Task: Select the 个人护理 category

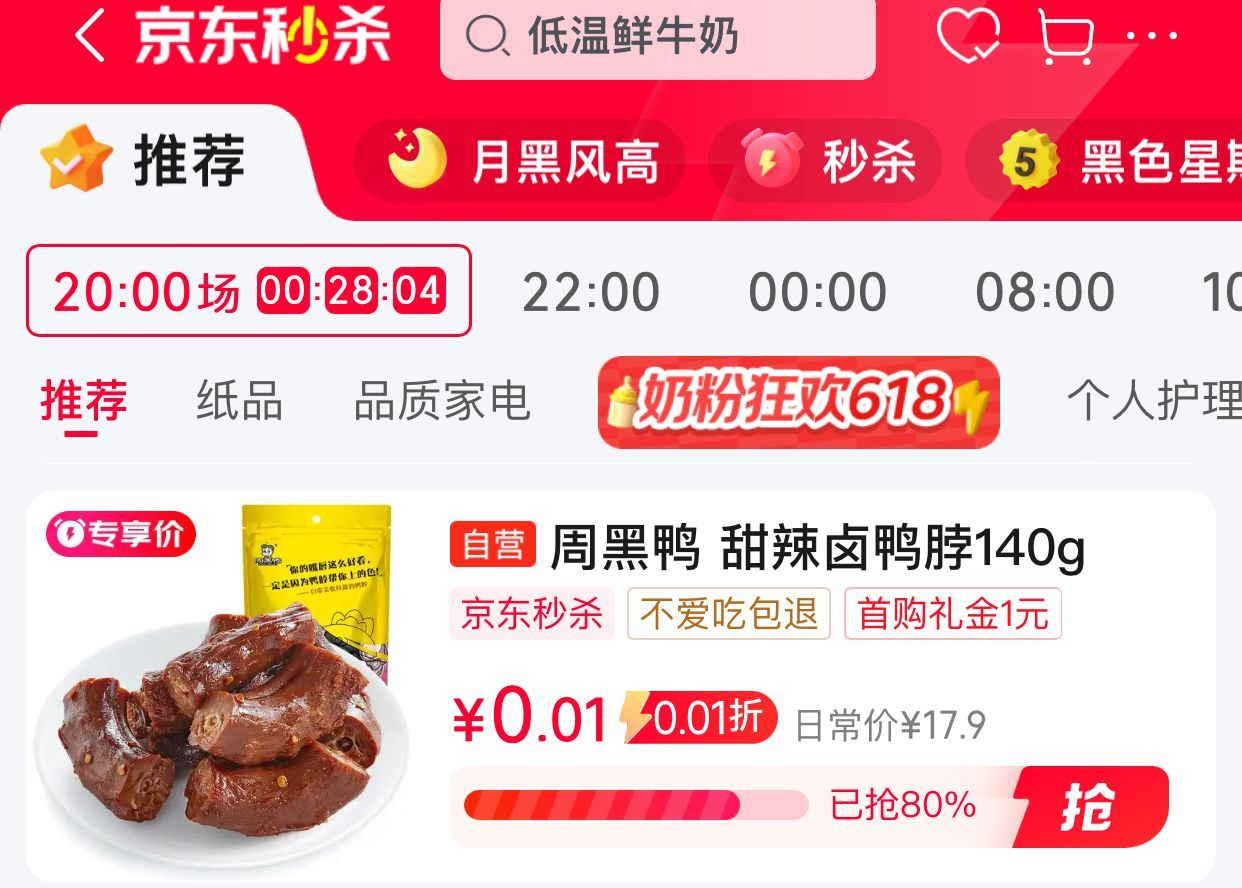Action: [x=1152, y=402]
